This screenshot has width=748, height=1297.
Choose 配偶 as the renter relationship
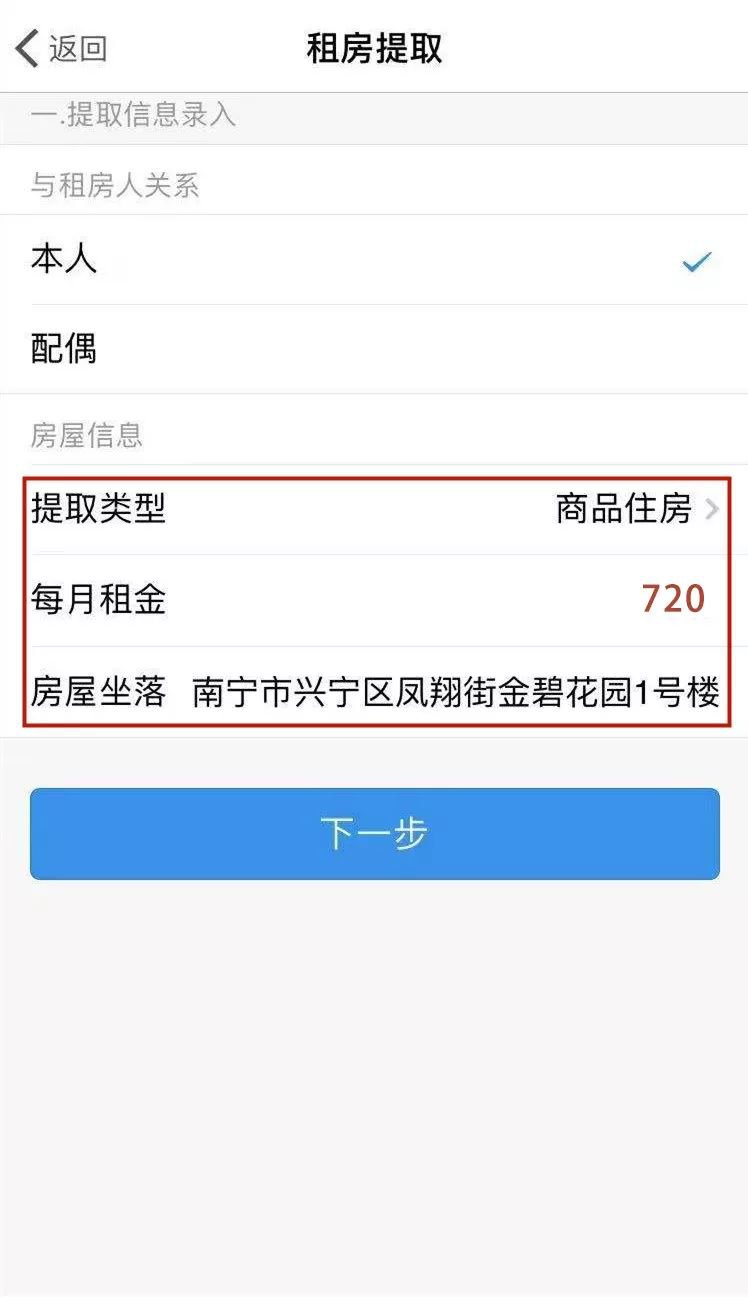pyautogui.click(x=374, y=350)
